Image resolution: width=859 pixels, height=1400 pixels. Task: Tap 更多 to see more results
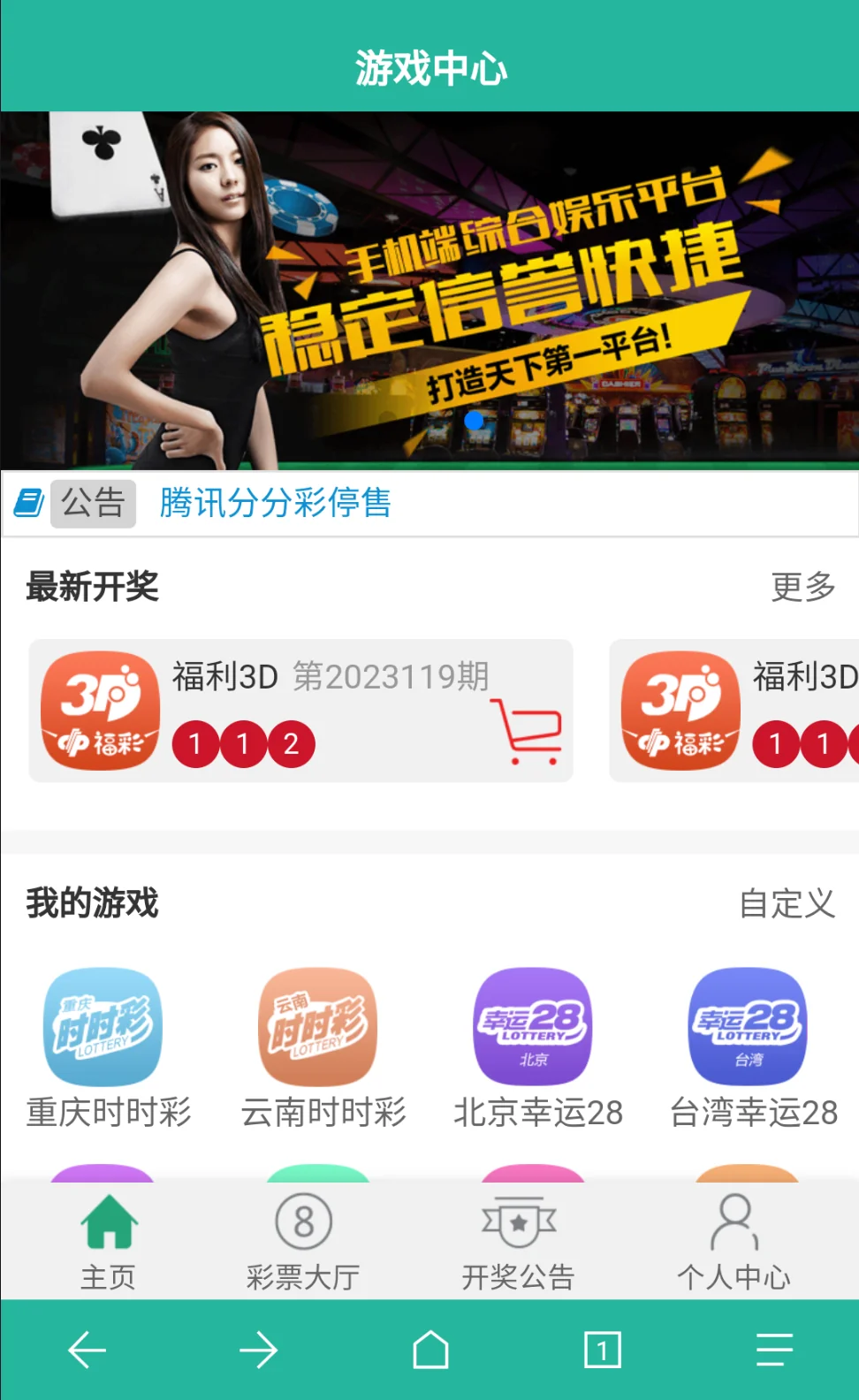(x=802, y=587)
